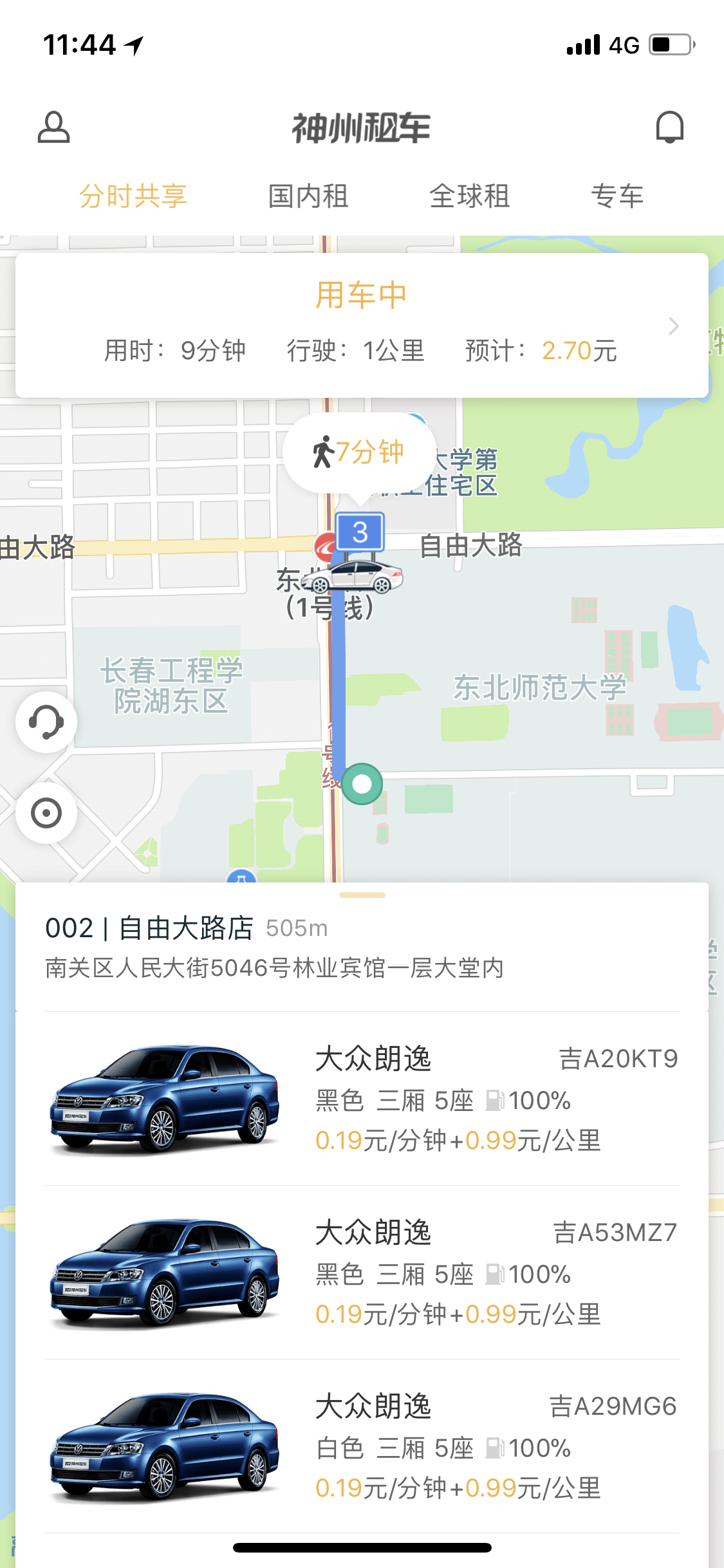
Task: Switch to the 国内租 tab
Action: click(x=308, y=196)
